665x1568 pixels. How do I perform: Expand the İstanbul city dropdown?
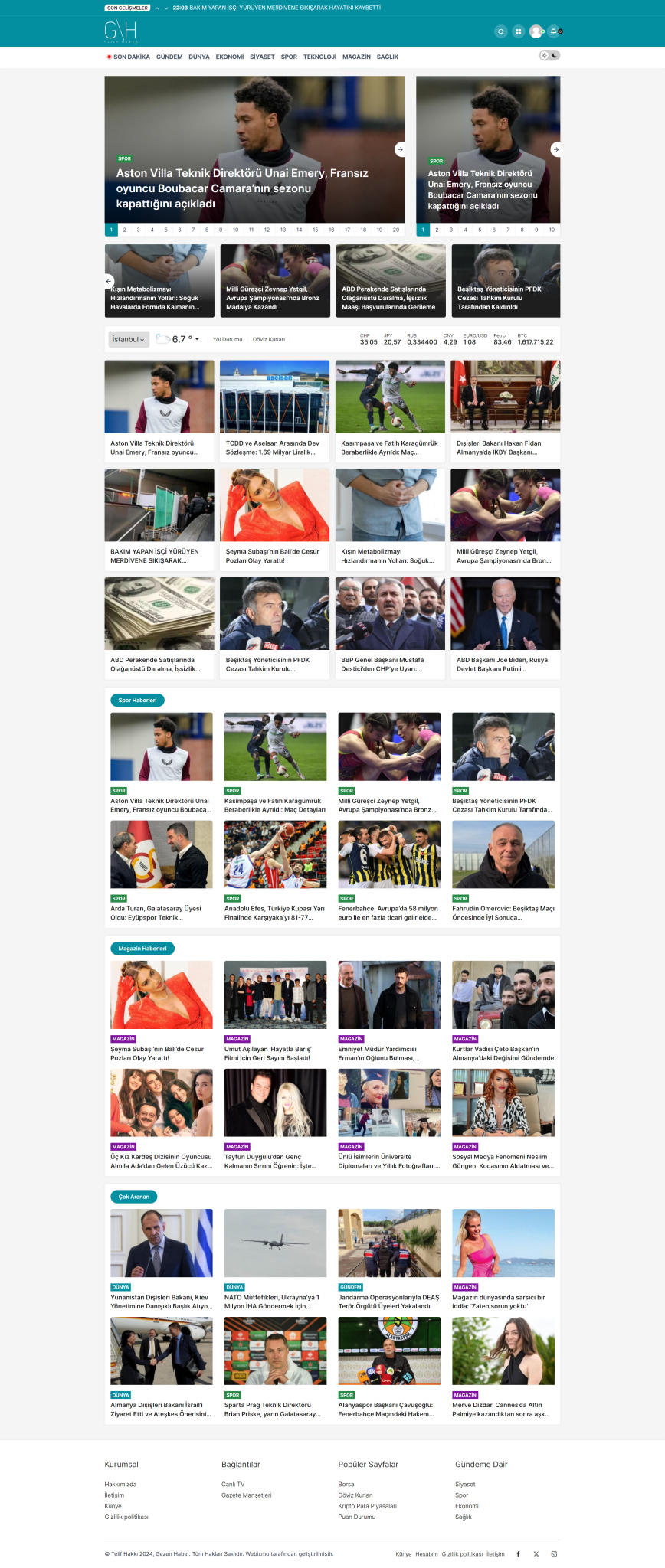pyautogui.click(x=128, y=339)
